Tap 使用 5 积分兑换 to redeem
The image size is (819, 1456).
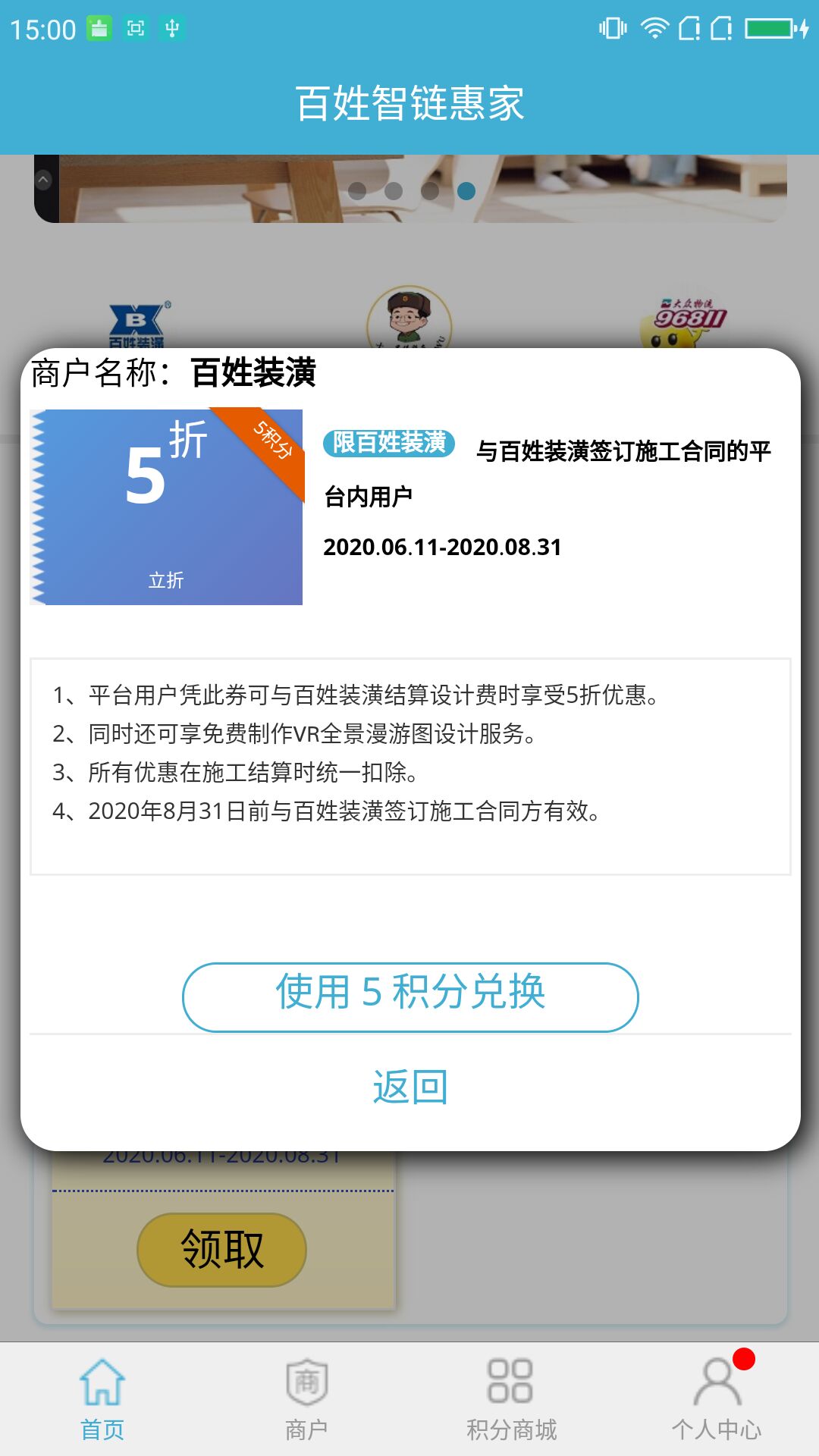coord(409,991)
